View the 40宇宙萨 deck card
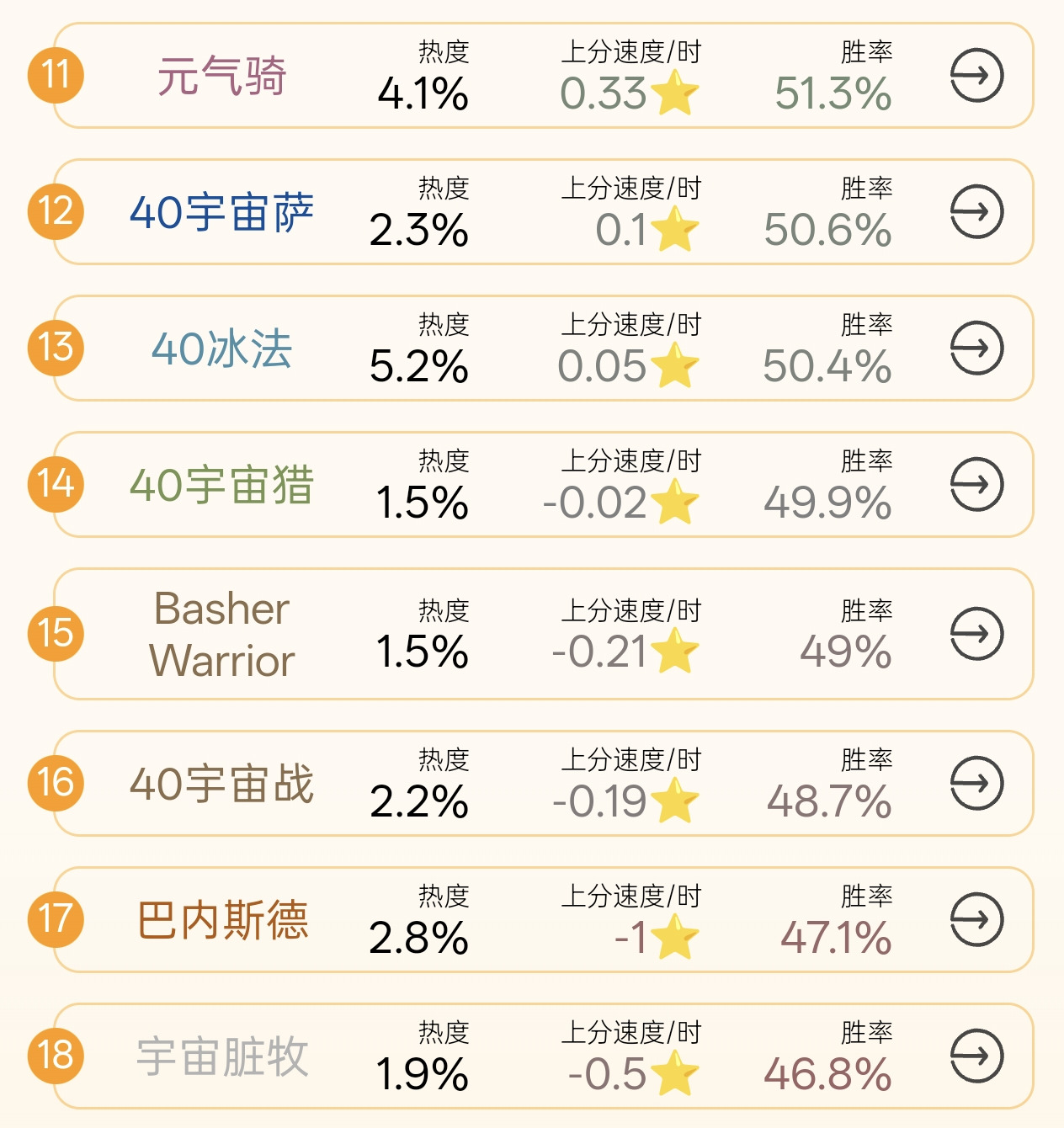The image size is (1064, 1128). (x=222, y=212)
